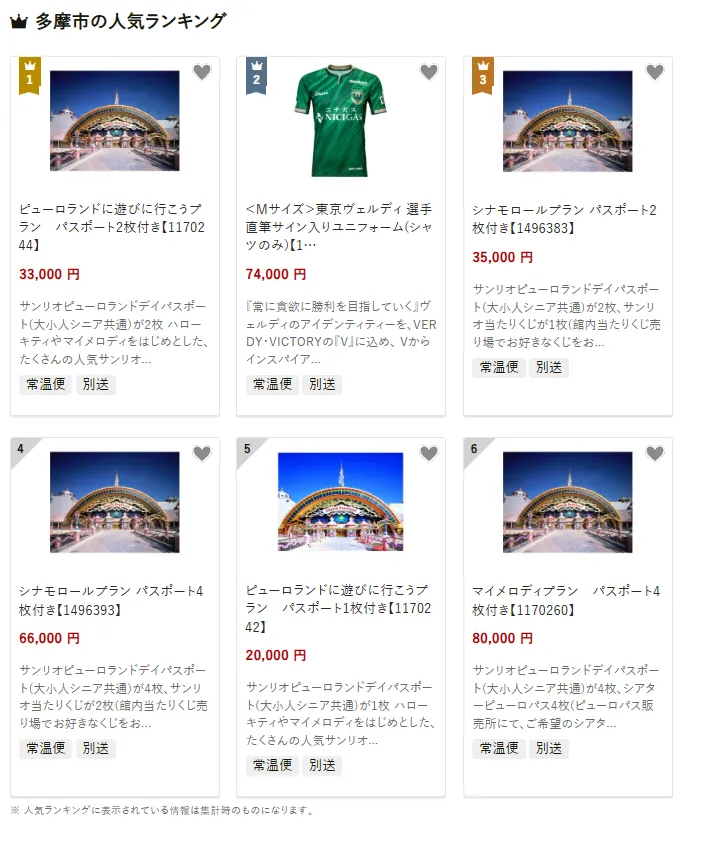Open rank 5 Puroland plan with 1 passport

pyautogui.click(x=339, y=608)
